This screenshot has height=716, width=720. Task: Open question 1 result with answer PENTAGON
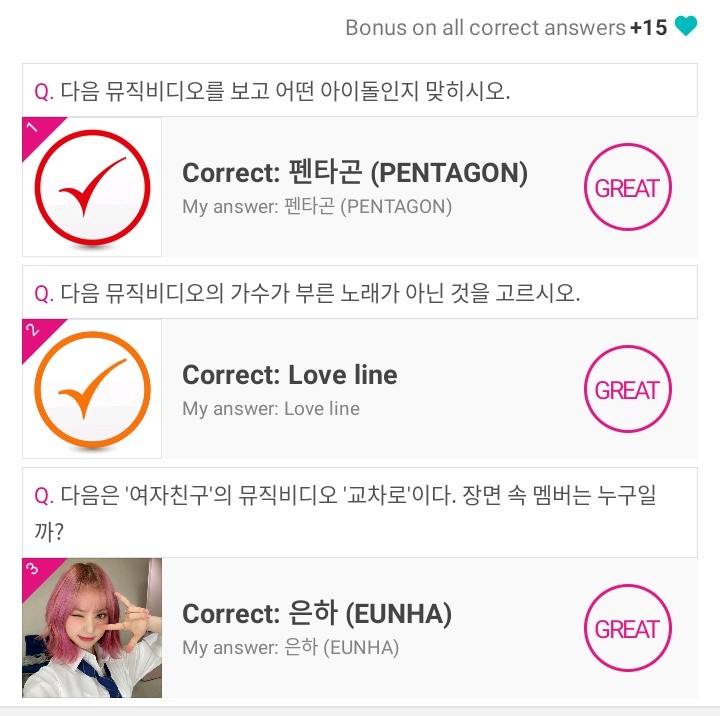[x=355, y=187]
